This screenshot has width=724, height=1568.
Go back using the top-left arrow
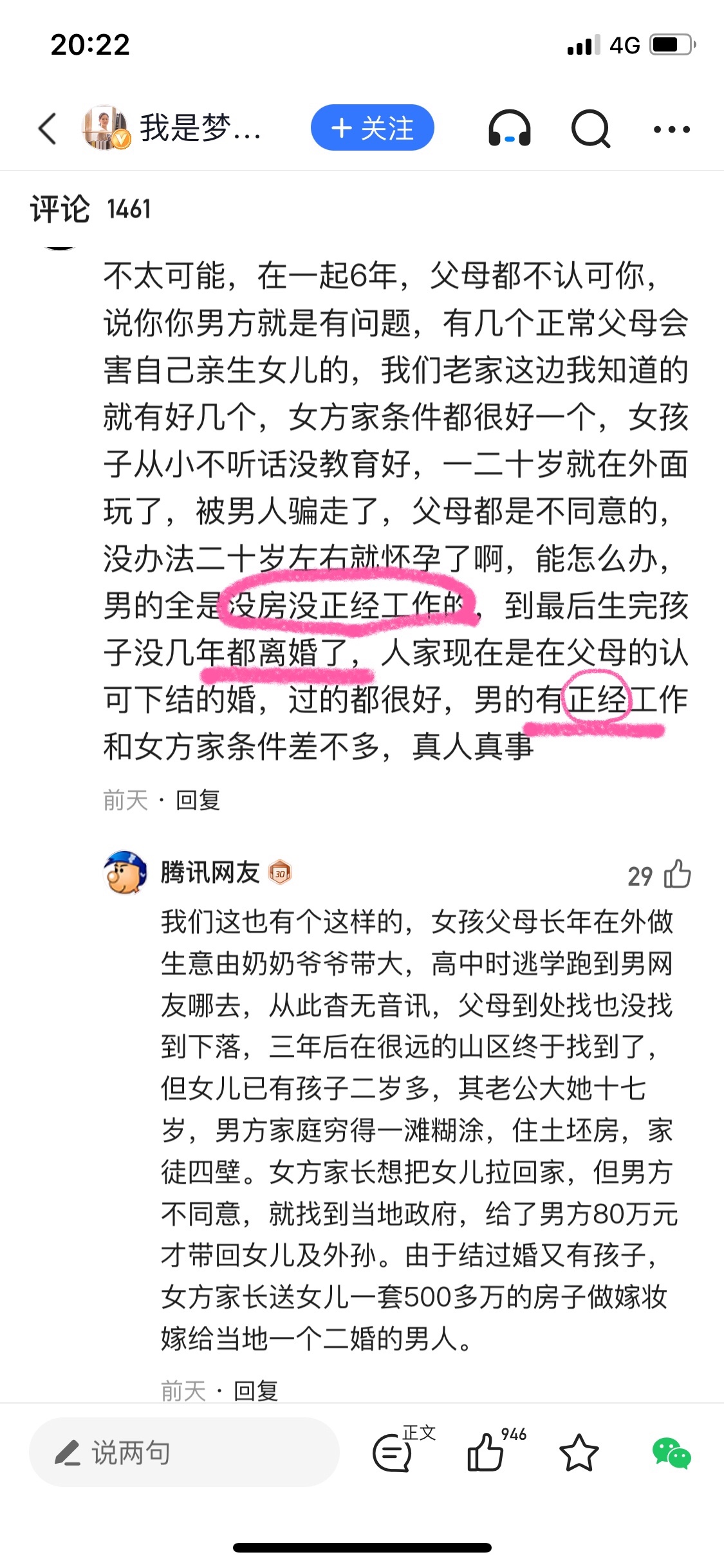coord(48,129)
